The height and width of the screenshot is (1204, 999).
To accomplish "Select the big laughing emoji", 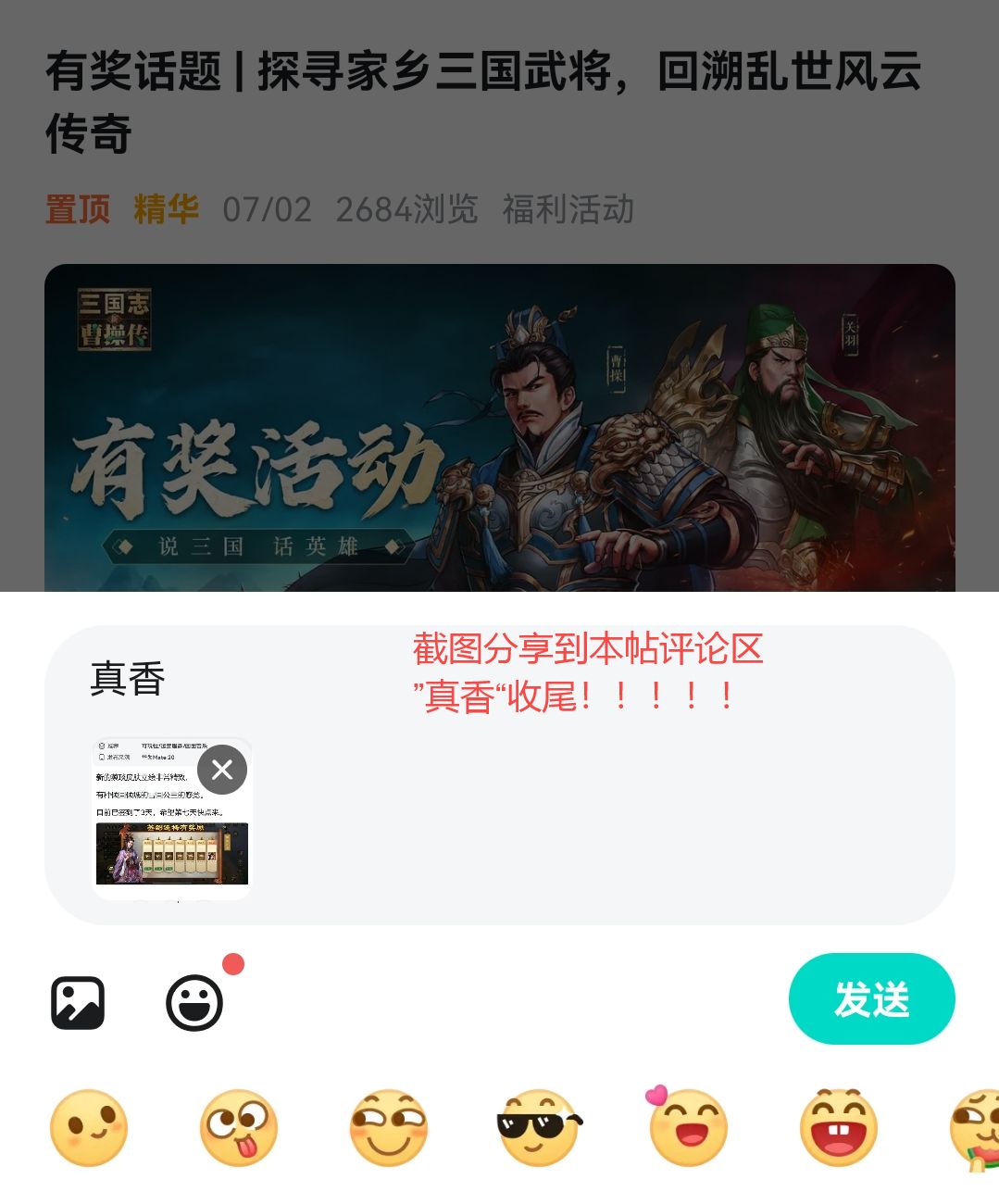I will [x=837, y=1126].
